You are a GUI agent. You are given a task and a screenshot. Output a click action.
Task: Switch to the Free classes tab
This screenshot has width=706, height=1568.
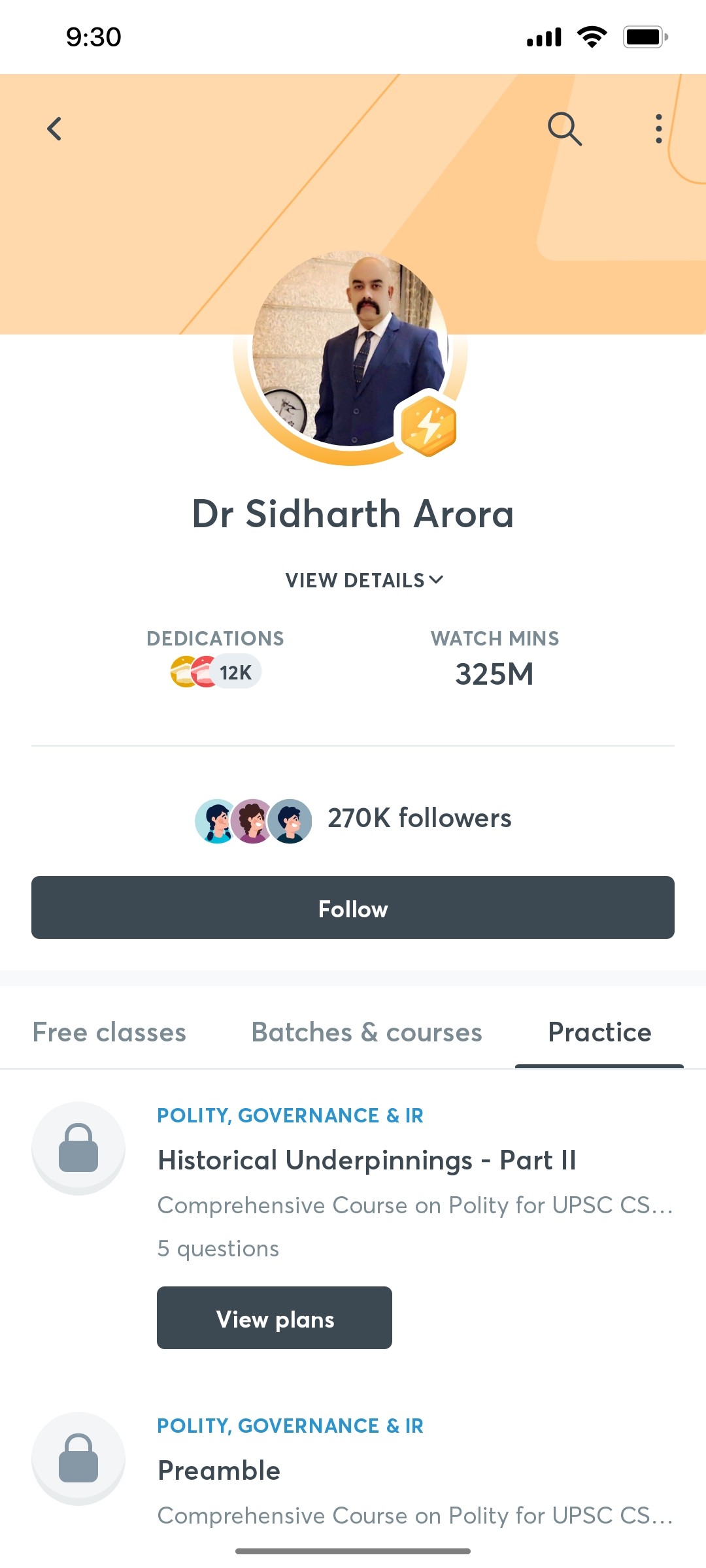pos(109,1032)
